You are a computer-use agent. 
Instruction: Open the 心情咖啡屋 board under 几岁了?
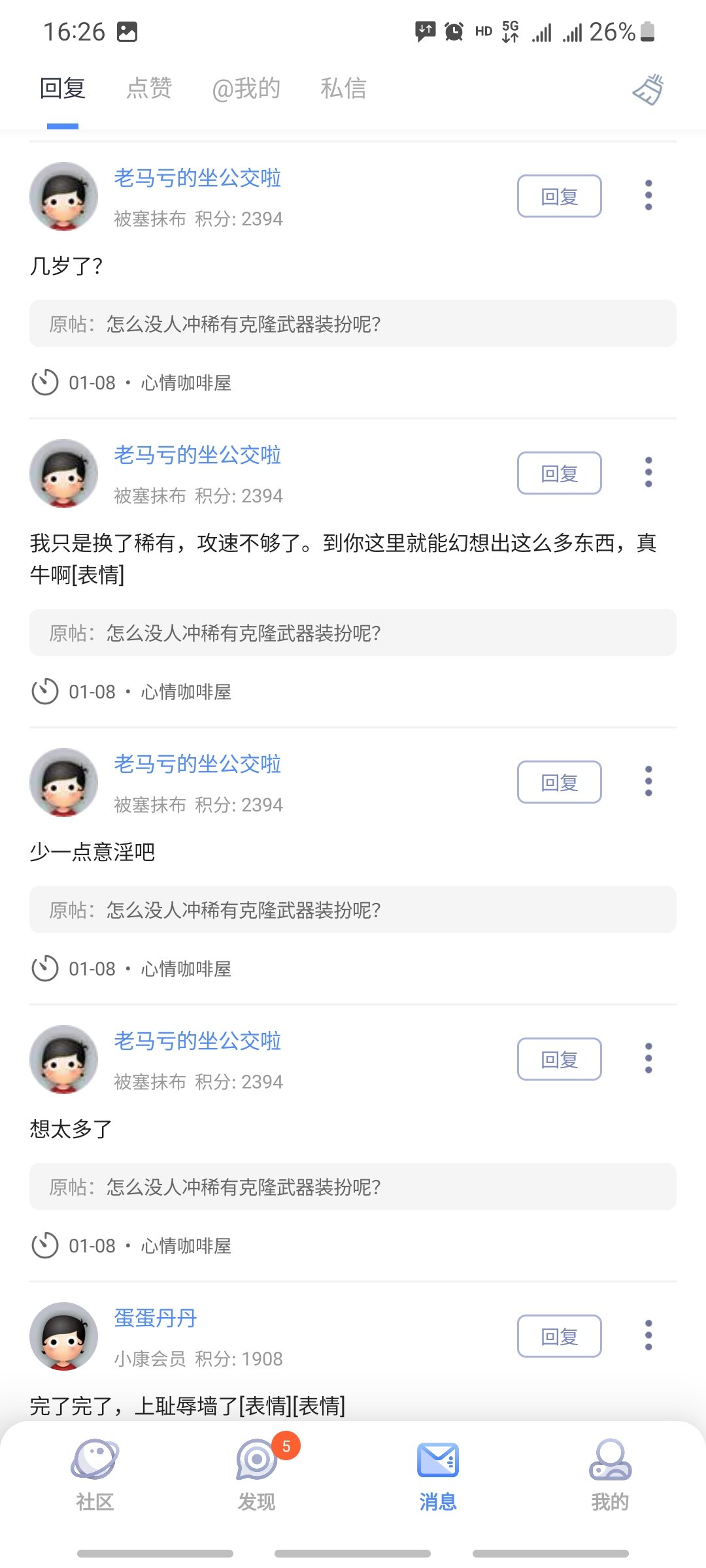(x=186, y=383)
